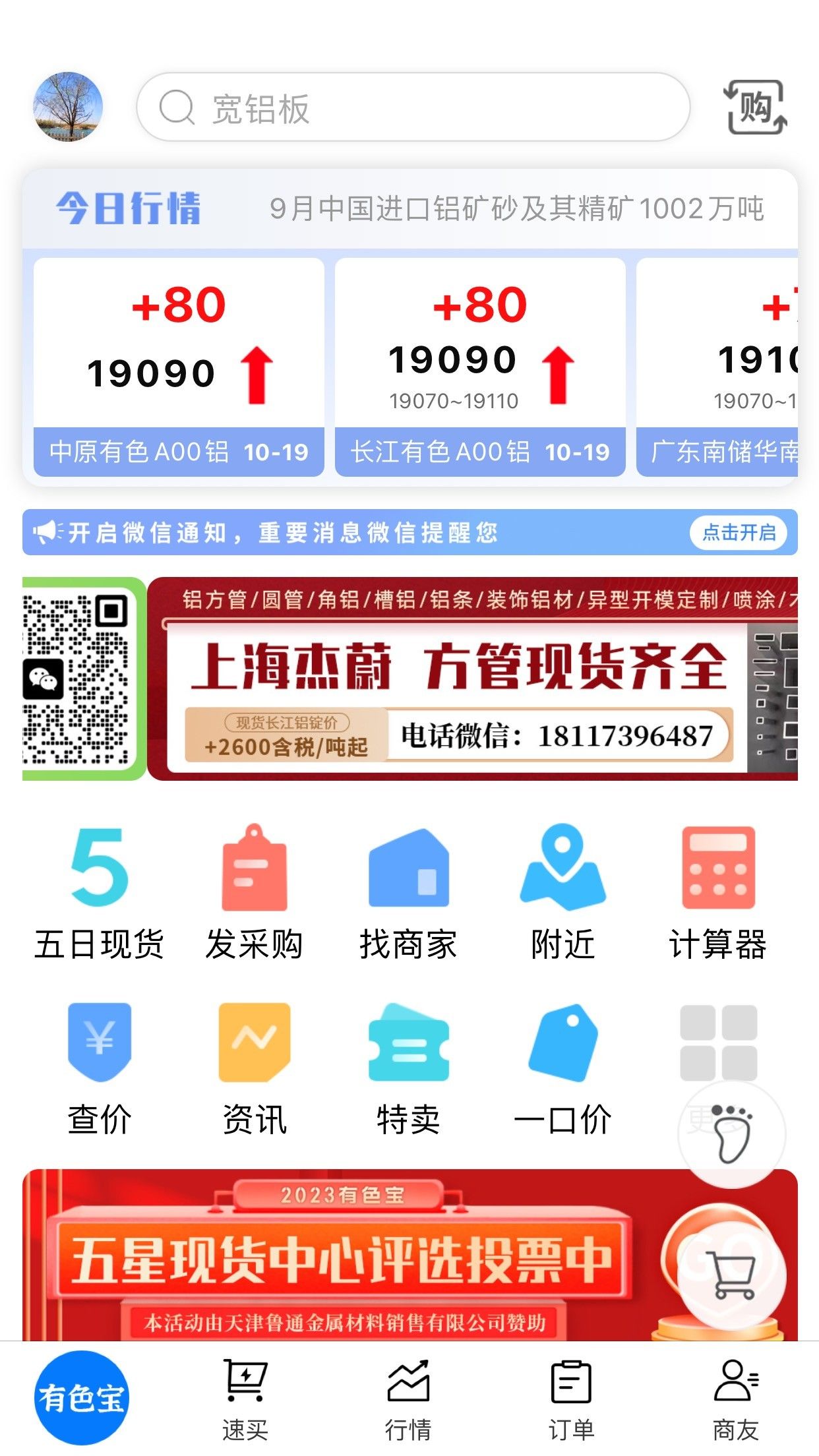Open 特卖
This screenshot has width=819, height=1456.
tap(408, 1070)
